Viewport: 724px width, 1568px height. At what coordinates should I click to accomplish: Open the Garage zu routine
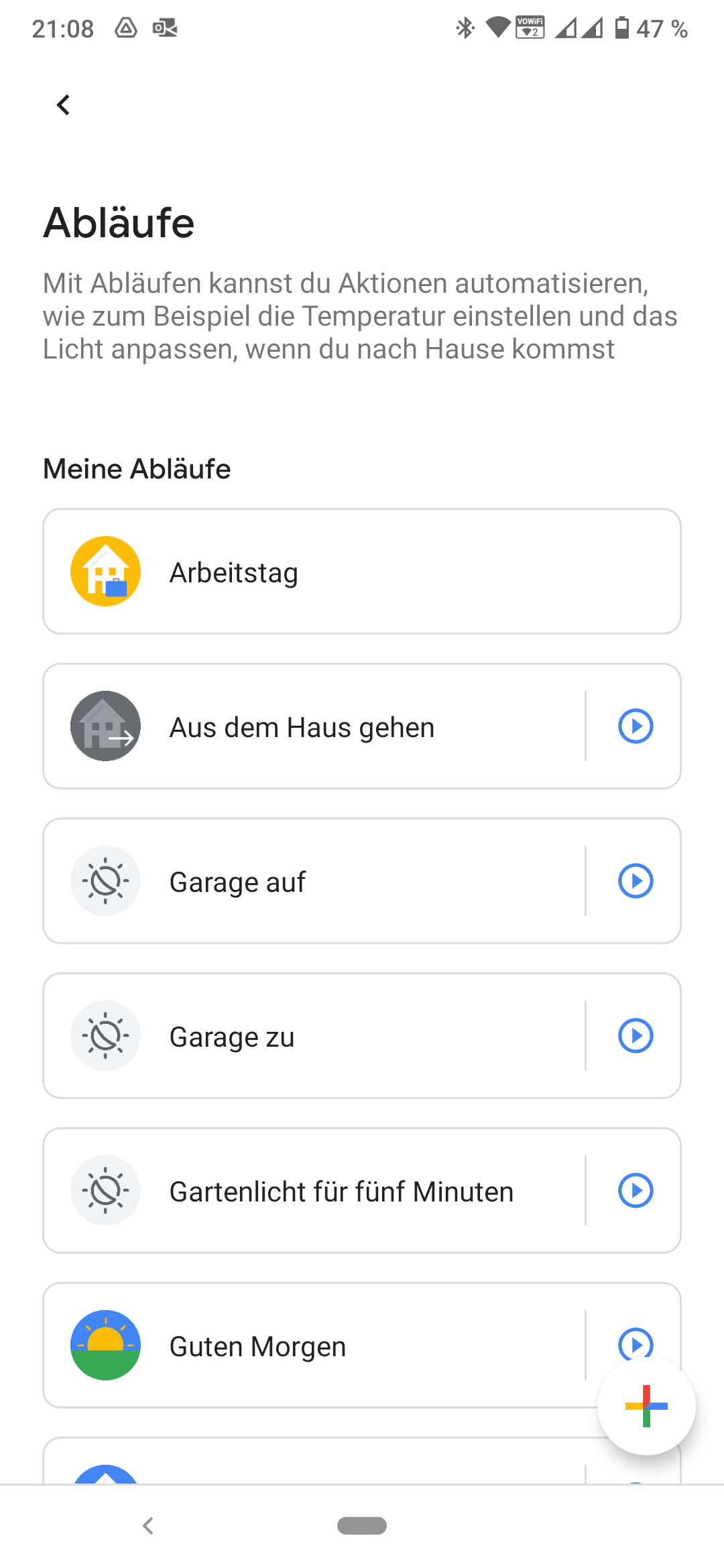(314, 1036)
